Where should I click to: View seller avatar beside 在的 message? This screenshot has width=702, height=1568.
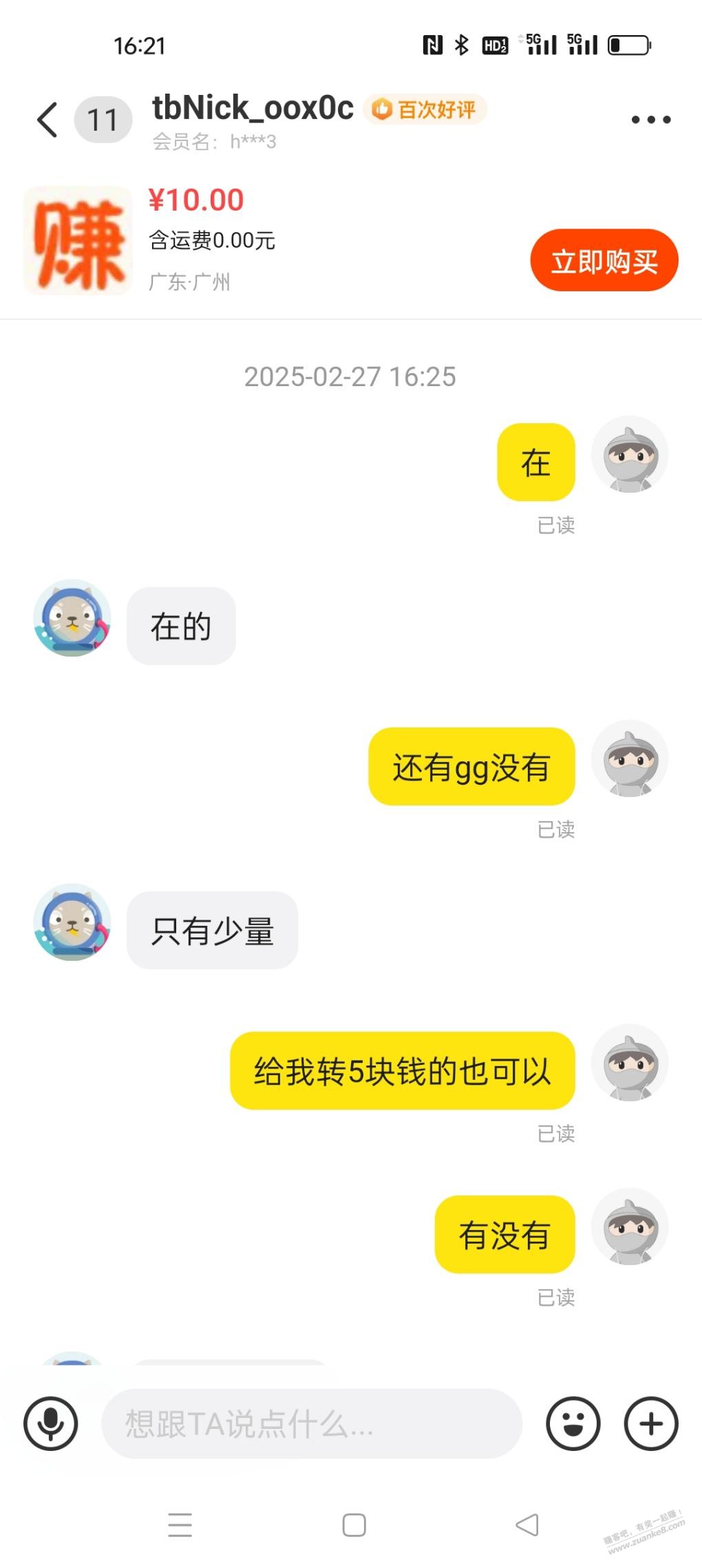coord(72,617)
